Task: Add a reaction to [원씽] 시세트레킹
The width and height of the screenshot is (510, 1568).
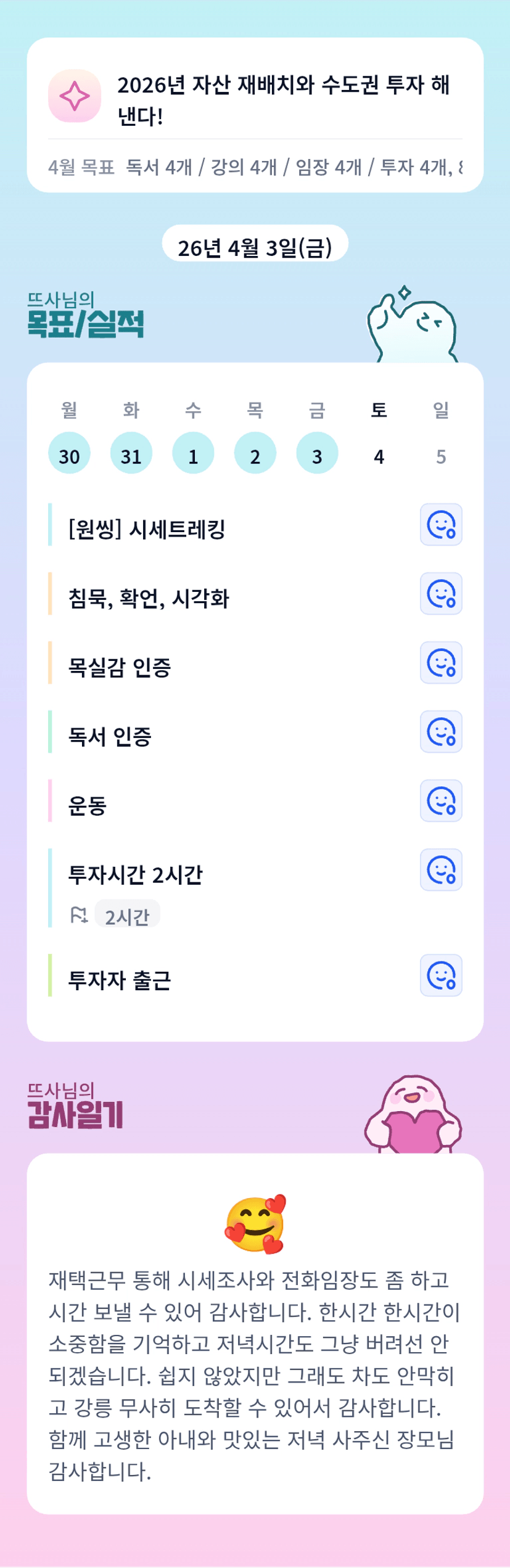Action: coord(441,525)
